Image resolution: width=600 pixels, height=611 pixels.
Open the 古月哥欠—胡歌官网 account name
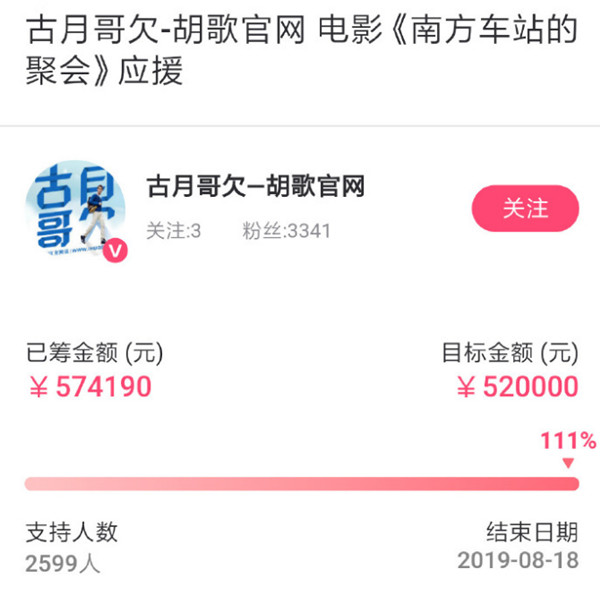click(x=255, y=186)
